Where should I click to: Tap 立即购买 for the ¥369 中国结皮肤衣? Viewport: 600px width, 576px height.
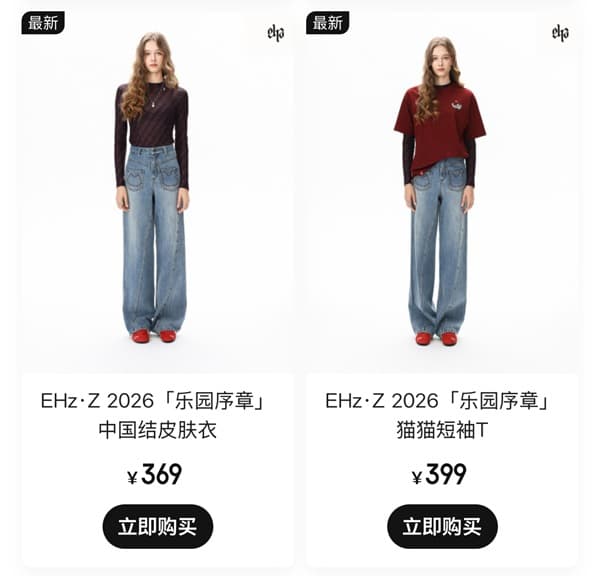pyautogui.click(x=157, y=526)
